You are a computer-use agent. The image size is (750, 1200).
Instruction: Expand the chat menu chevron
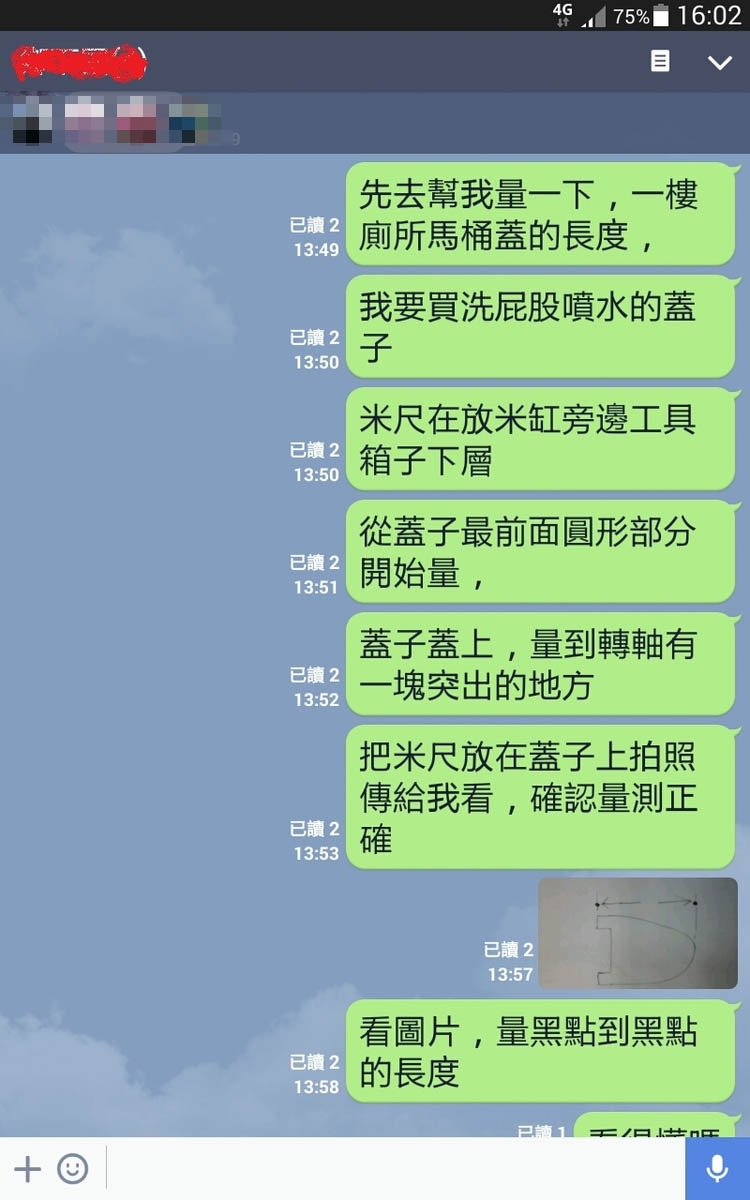720,62
